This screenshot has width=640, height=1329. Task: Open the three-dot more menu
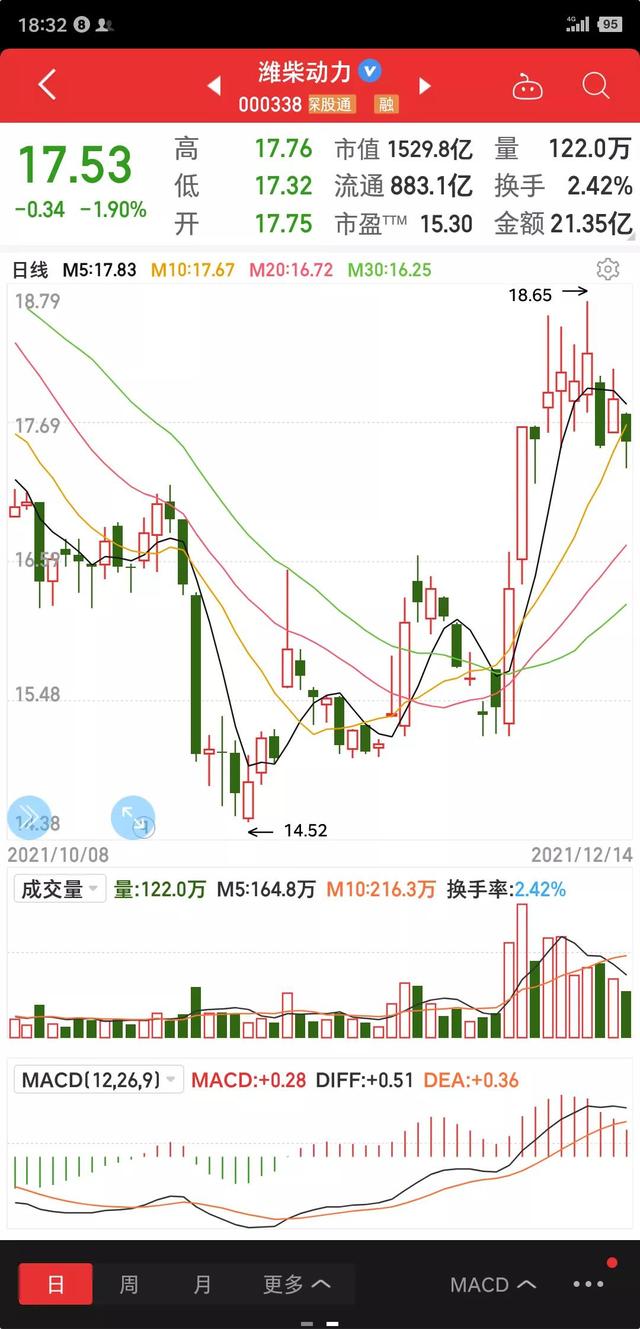pyautogui.click(x=589, y=1284)
